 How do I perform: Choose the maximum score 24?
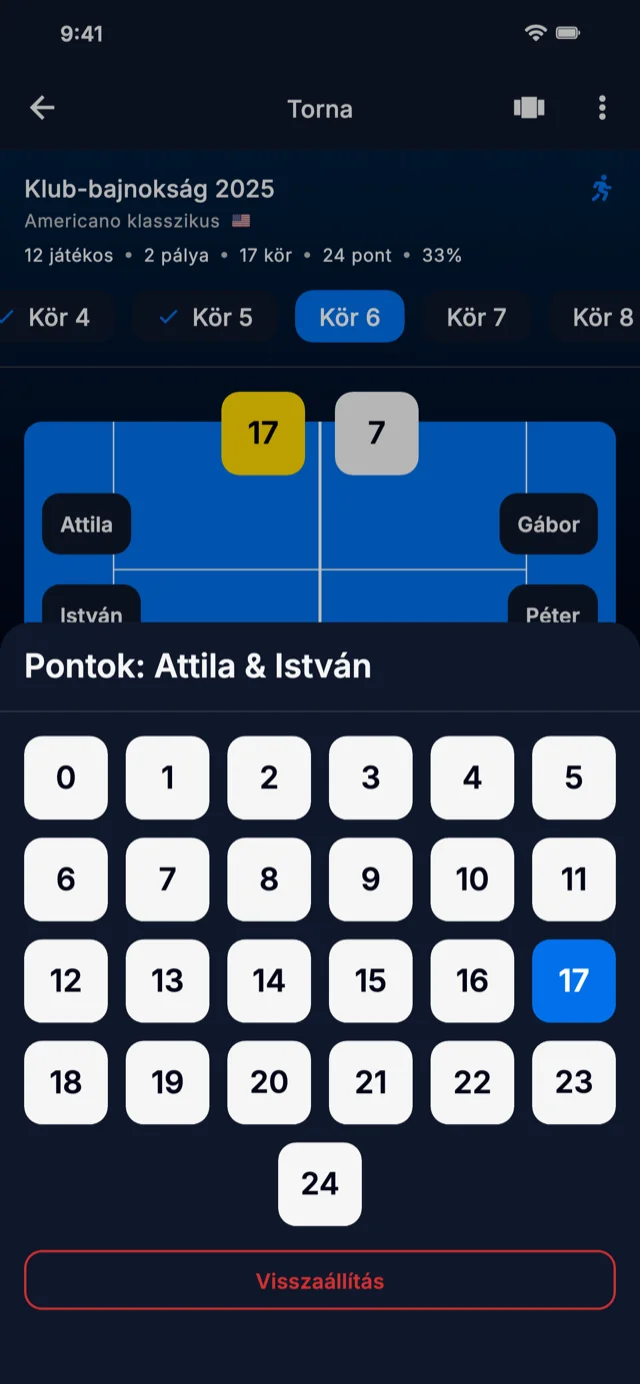(320, 1184)
